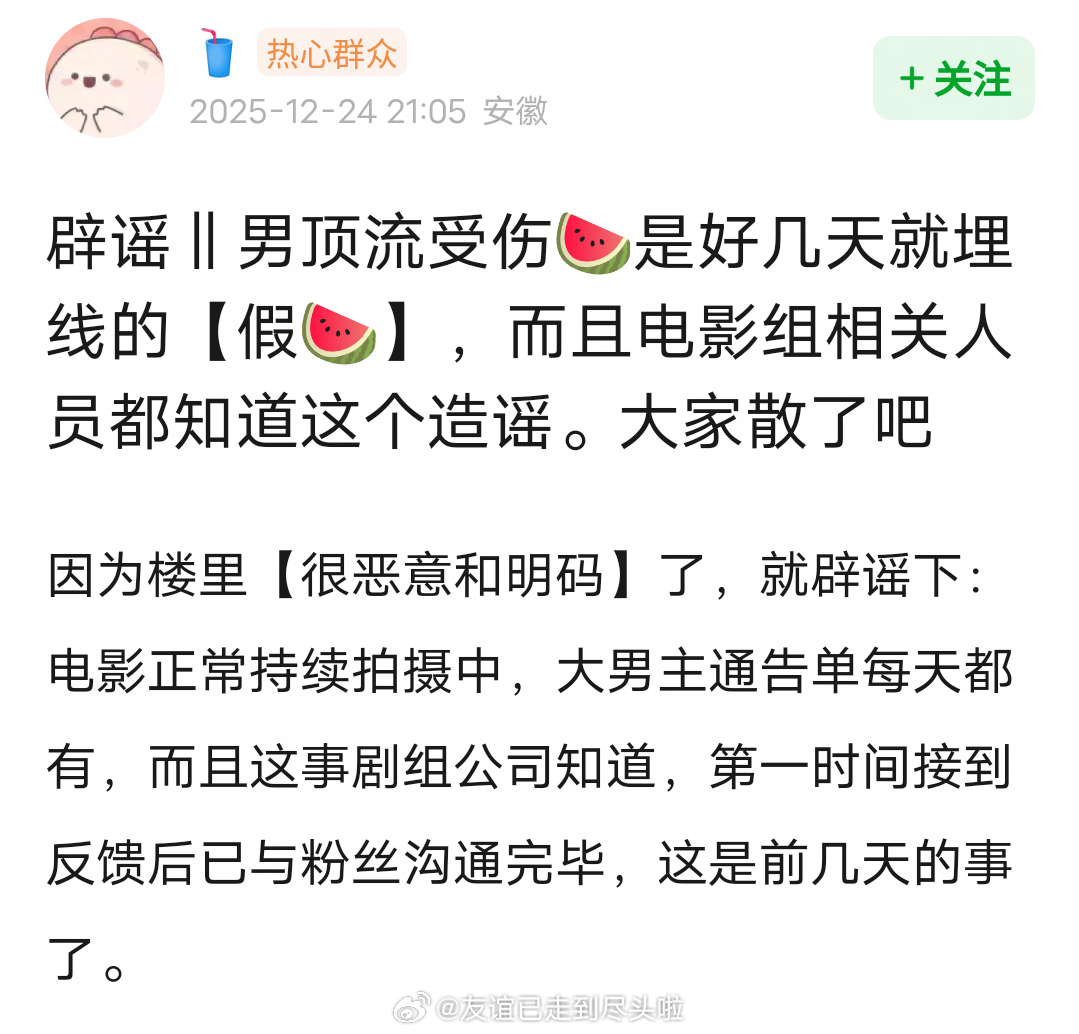
Task: Follow this poster with the 关注 button
Action: (953, 79)
